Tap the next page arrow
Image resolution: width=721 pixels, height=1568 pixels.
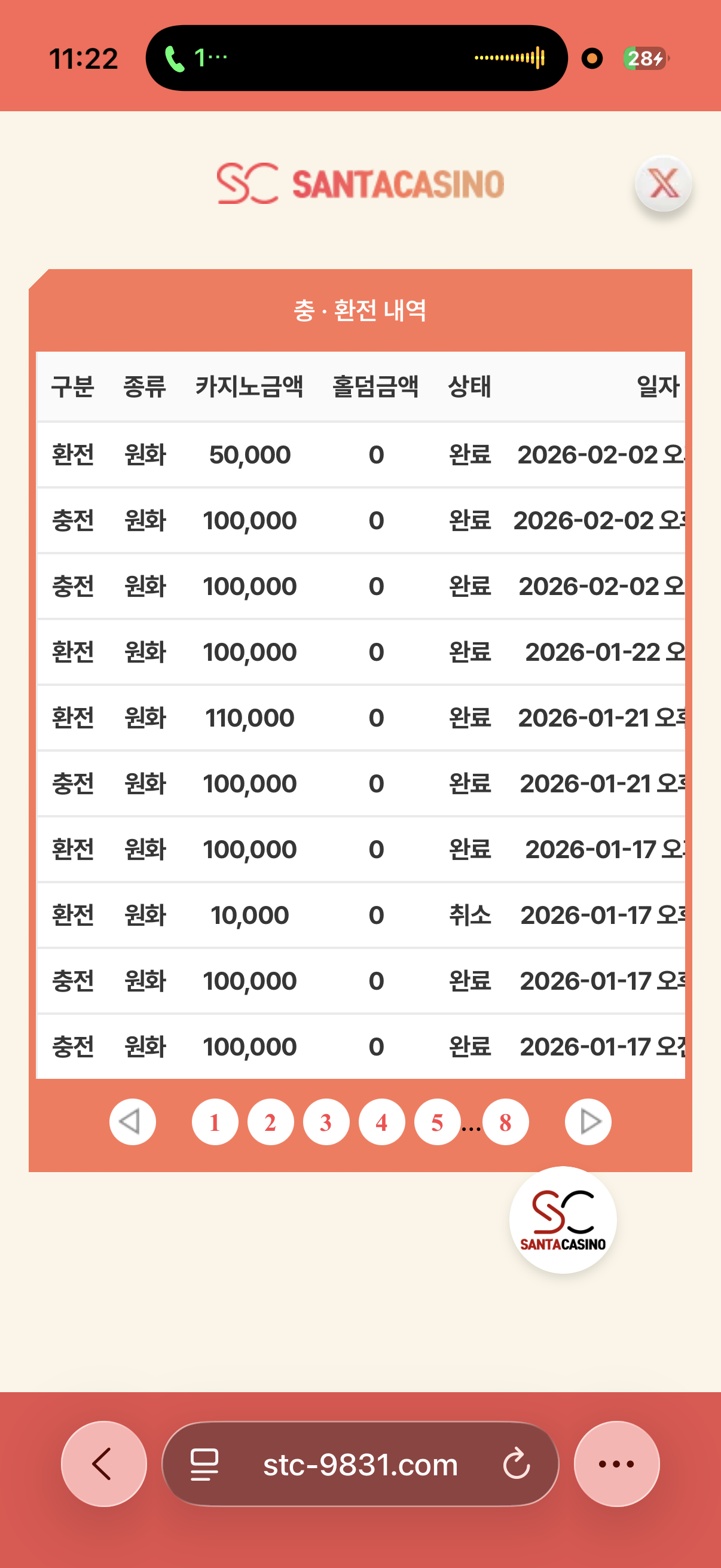tap(588, 1121)
